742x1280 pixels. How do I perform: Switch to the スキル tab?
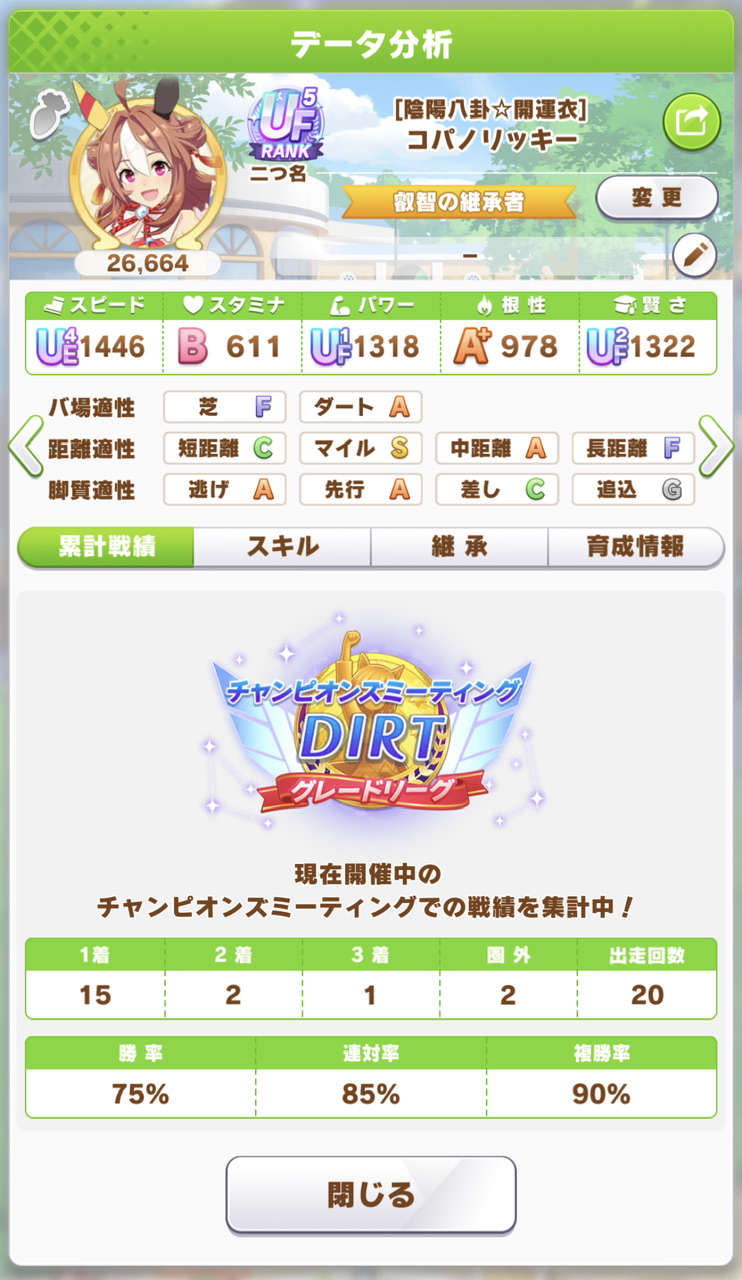pos(283,547)
